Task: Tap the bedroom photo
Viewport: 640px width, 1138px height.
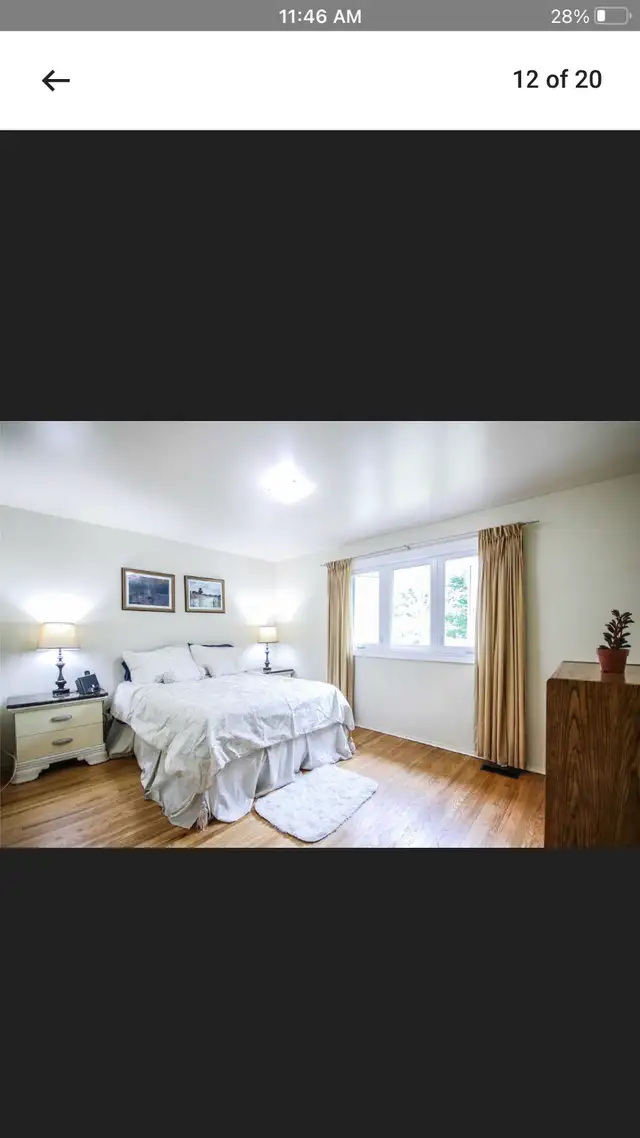Action: (x=320, y=634)
